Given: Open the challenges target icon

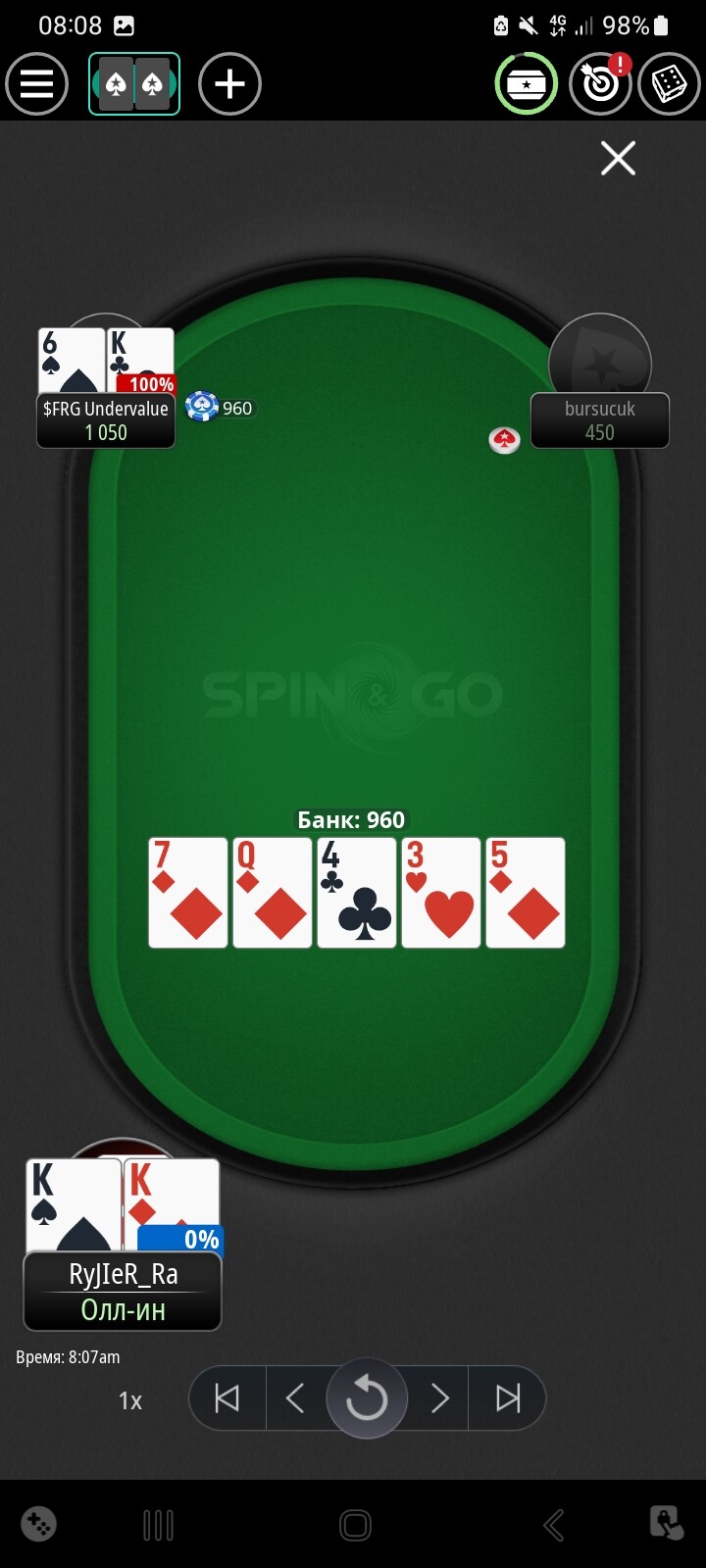Looking at the screenshot, I should click(599, 84).
